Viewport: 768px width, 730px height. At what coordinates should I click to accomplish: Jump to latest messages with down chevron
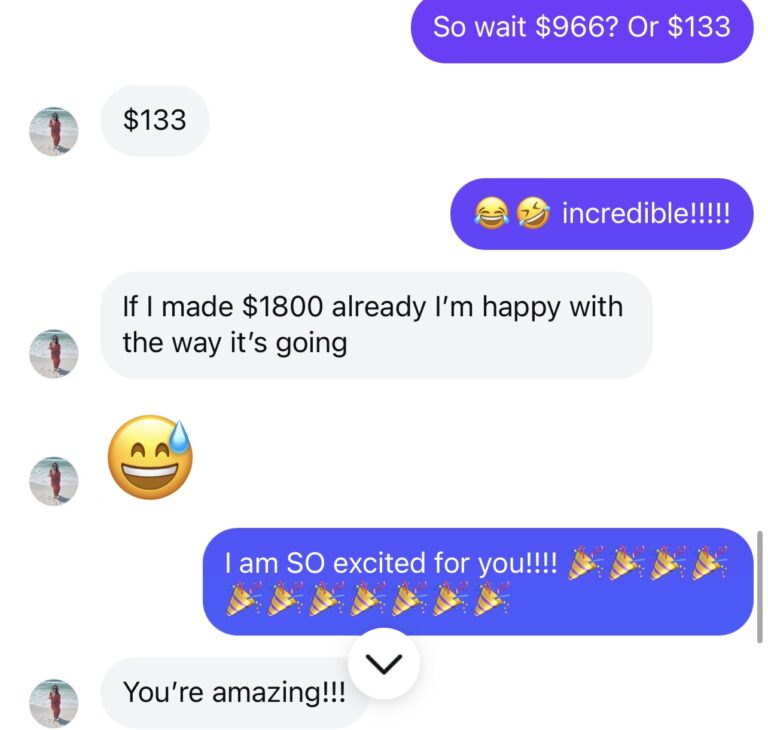384,664
